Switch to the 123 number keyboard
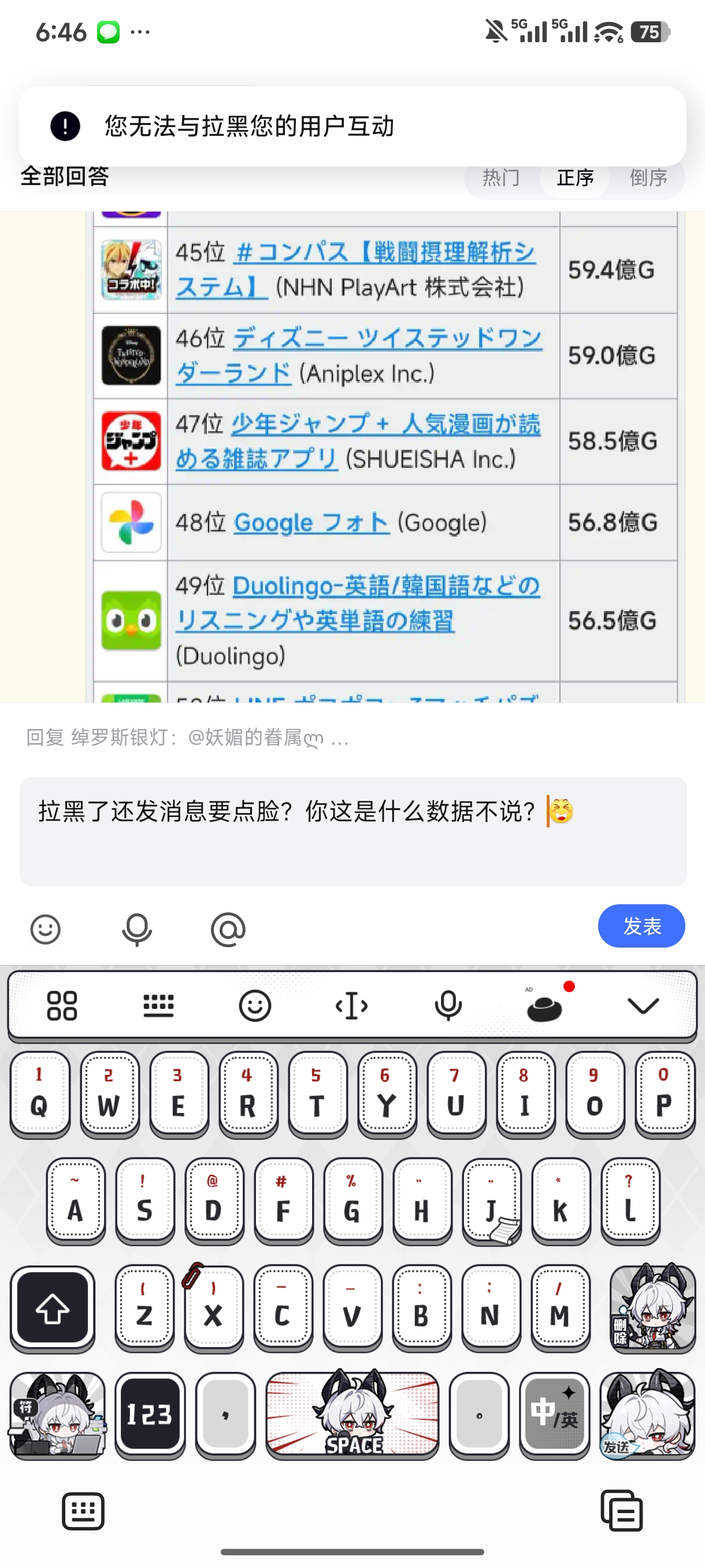 (x=150, y=1415)
